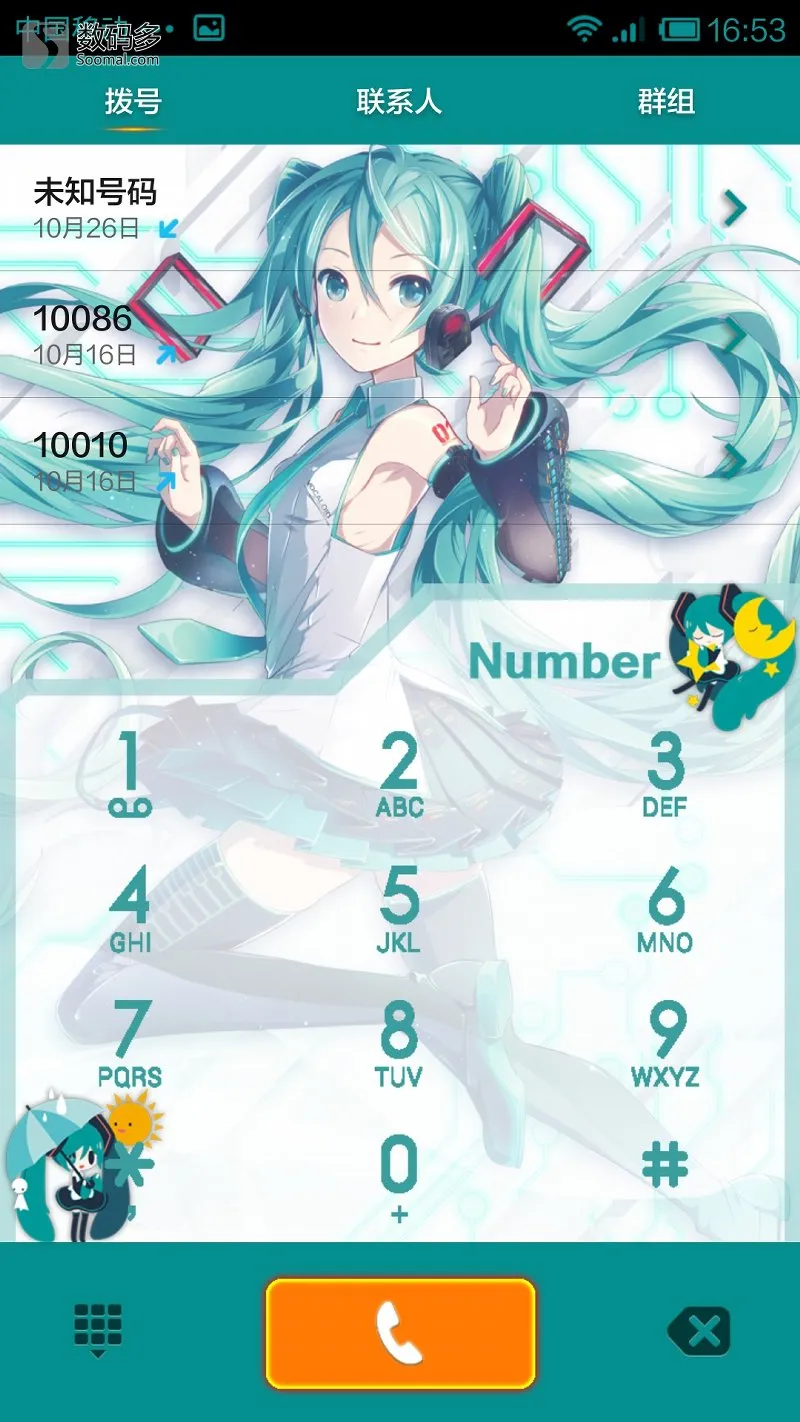This screenshot has height=1422, width=800.
Task: Open the 10010 call log entry
Action: coord(300,460)
